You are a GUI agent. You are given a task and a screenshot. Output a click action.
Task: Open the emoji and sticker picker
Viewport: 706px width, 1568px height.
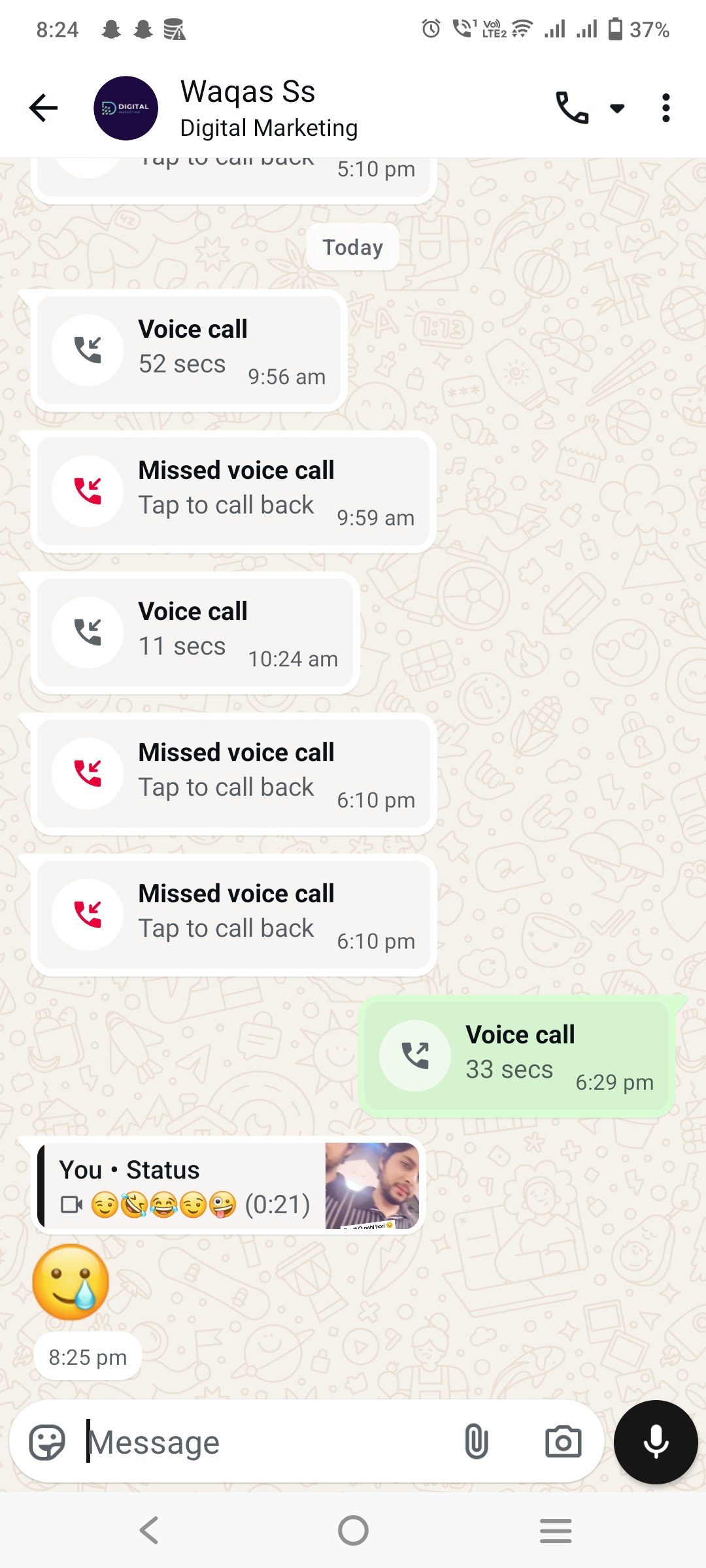[47, 1442]
